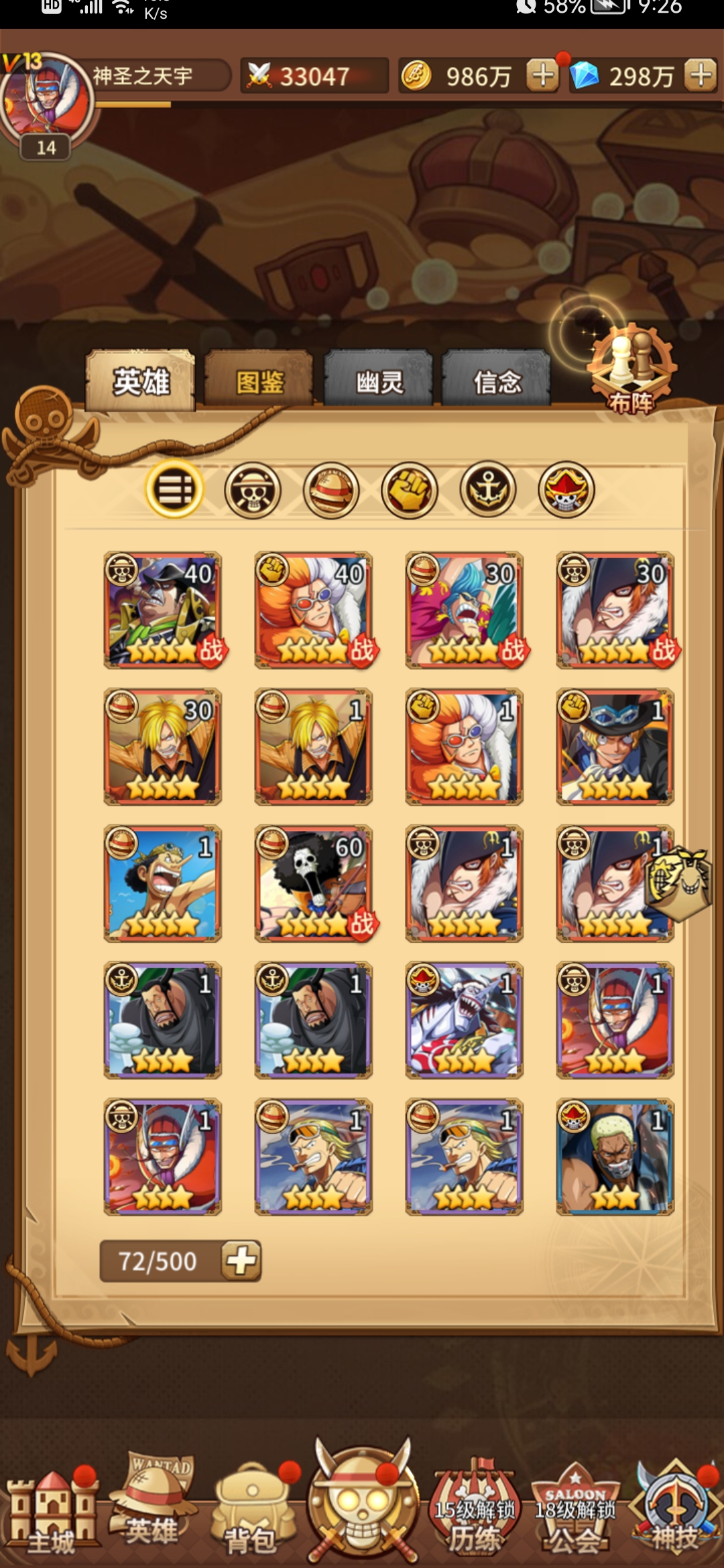Open the level 60 skeleton hero card
The width and height of the screenshot is (724, 1568).
point(313,883)
